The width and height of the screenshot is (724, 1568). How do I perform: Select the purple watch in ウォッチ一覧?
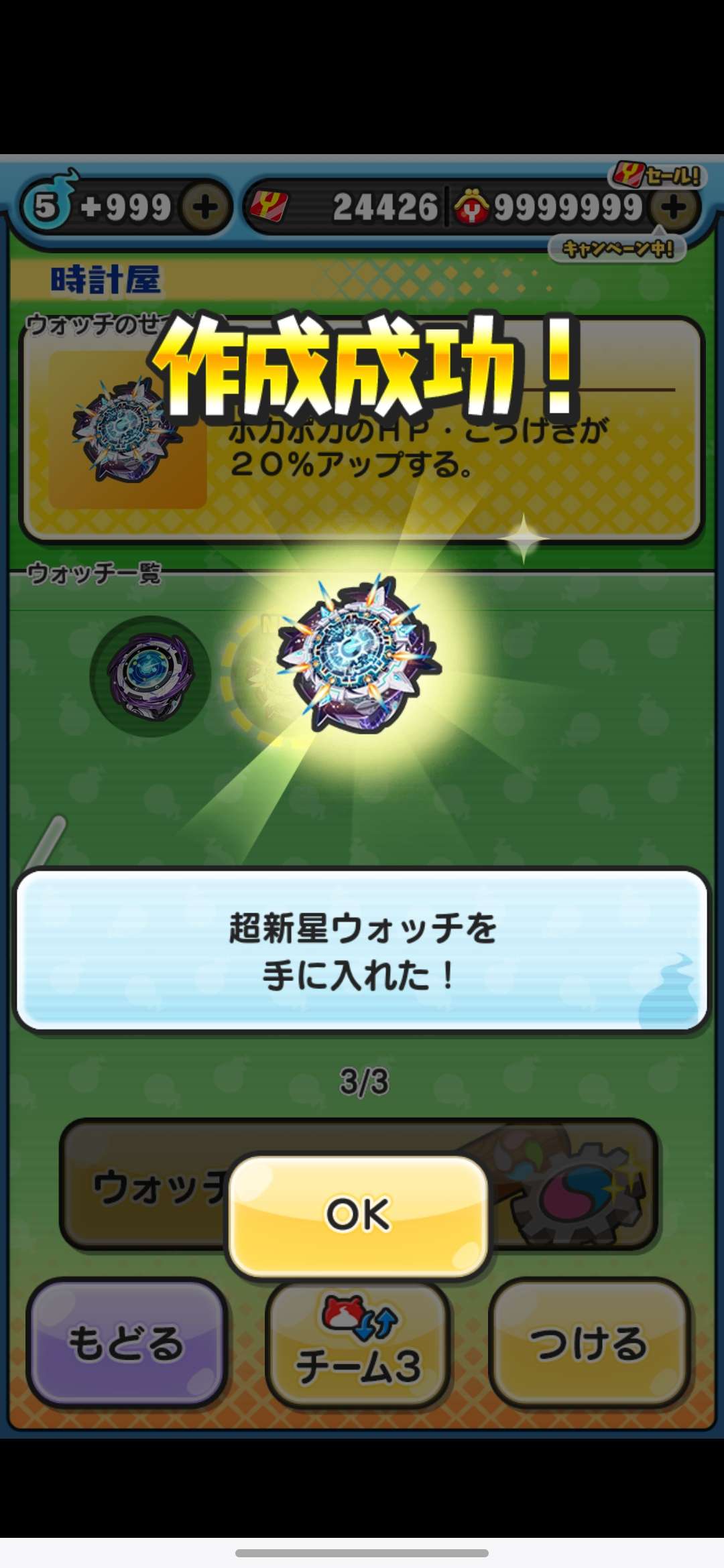[150, 676]
